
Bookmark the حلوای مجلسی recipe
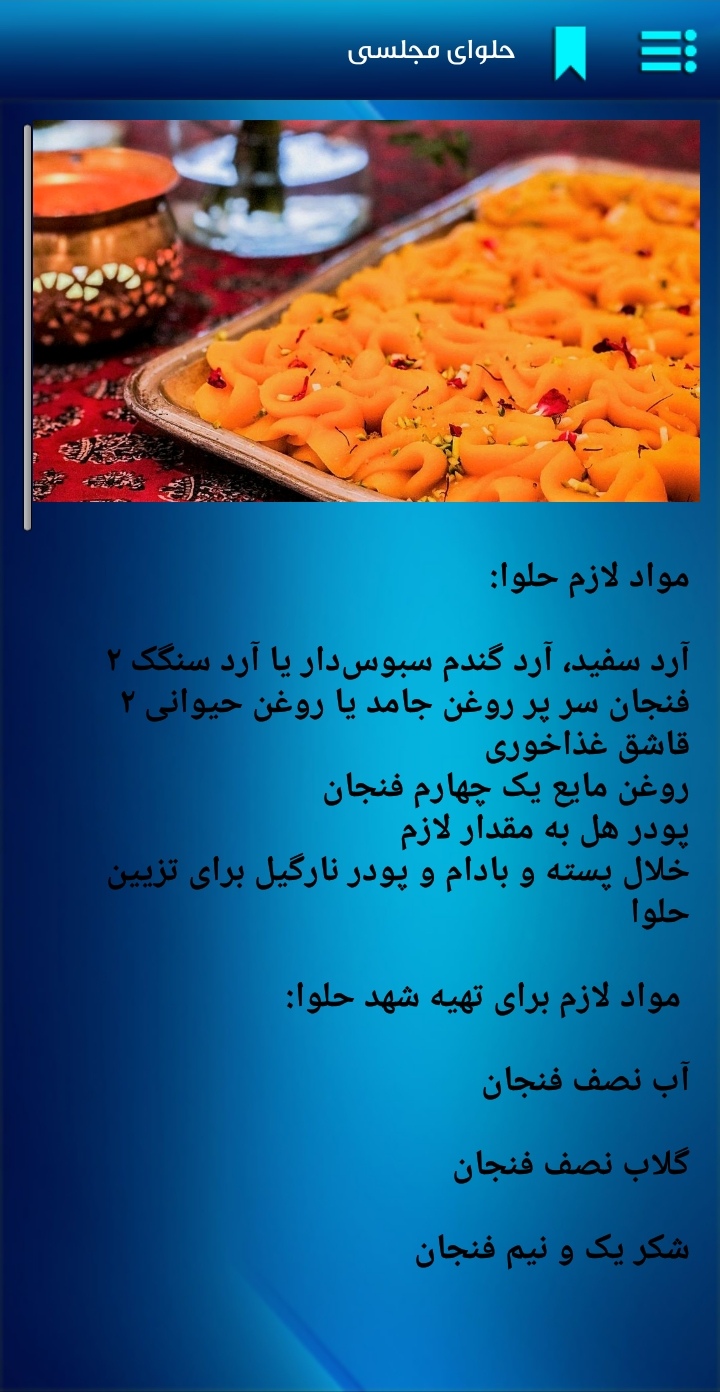point(570,52)
